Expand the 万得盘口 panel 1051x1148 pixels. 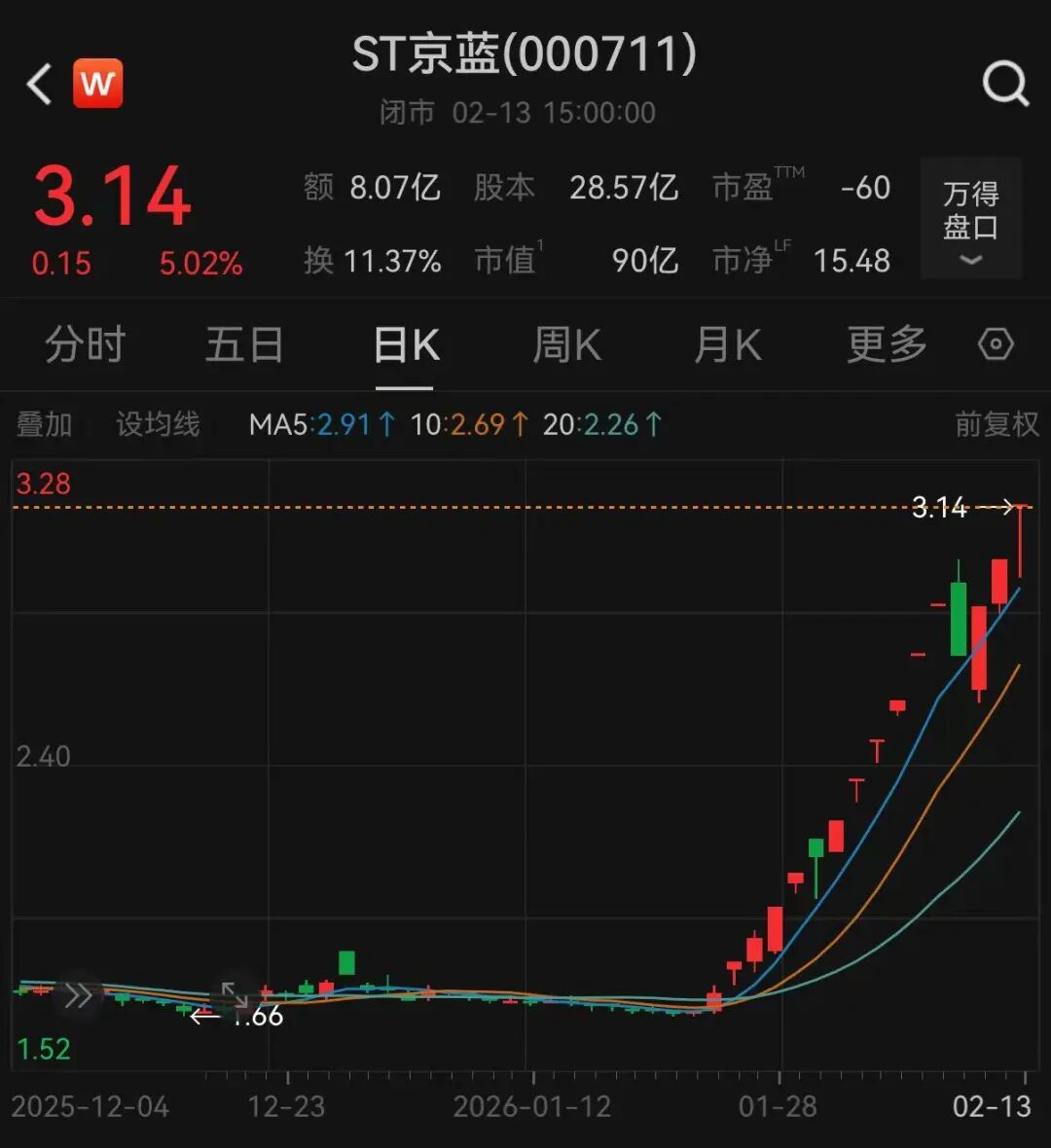point(970,220)
